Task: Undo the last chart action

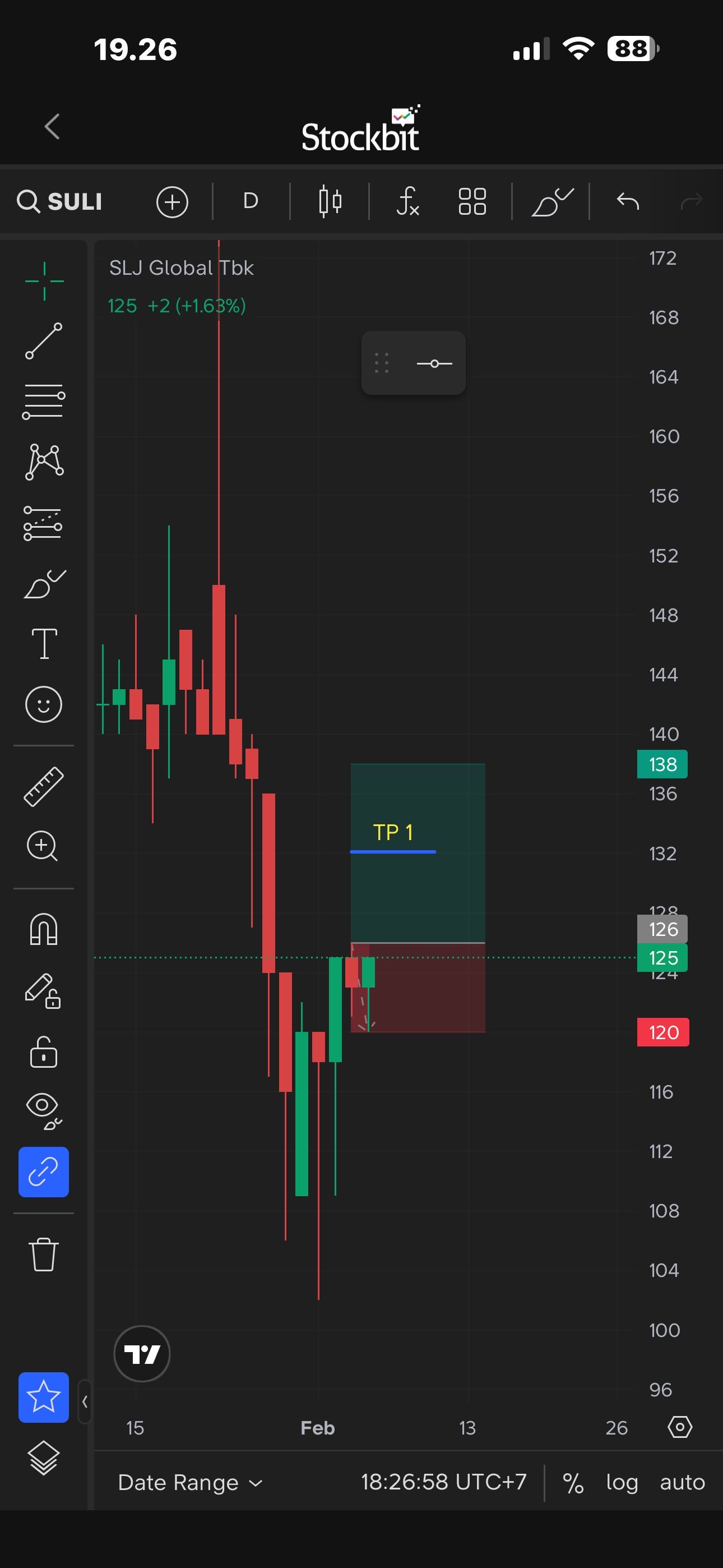Action: (628, 201)
